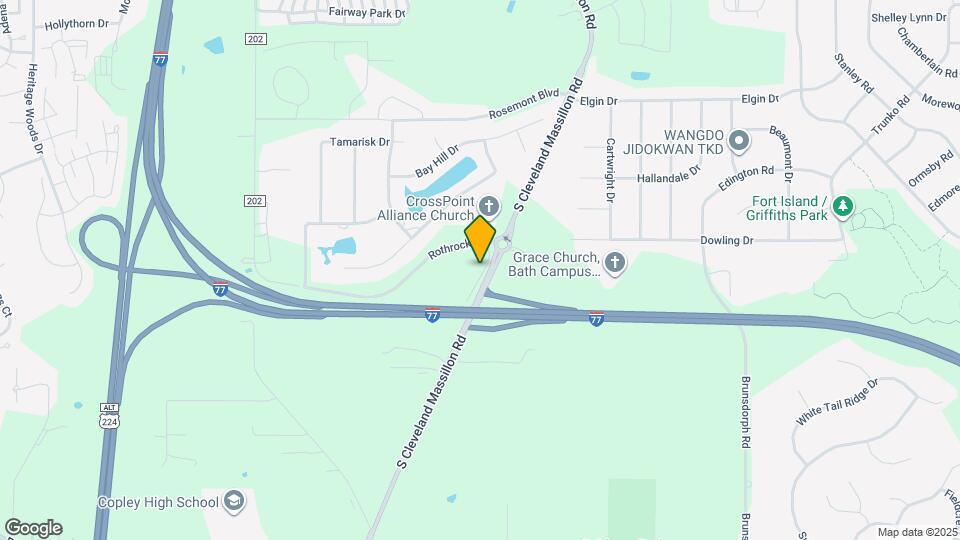Open WANGDO JIDOKWAN TKD place marker

coord(739,141)
